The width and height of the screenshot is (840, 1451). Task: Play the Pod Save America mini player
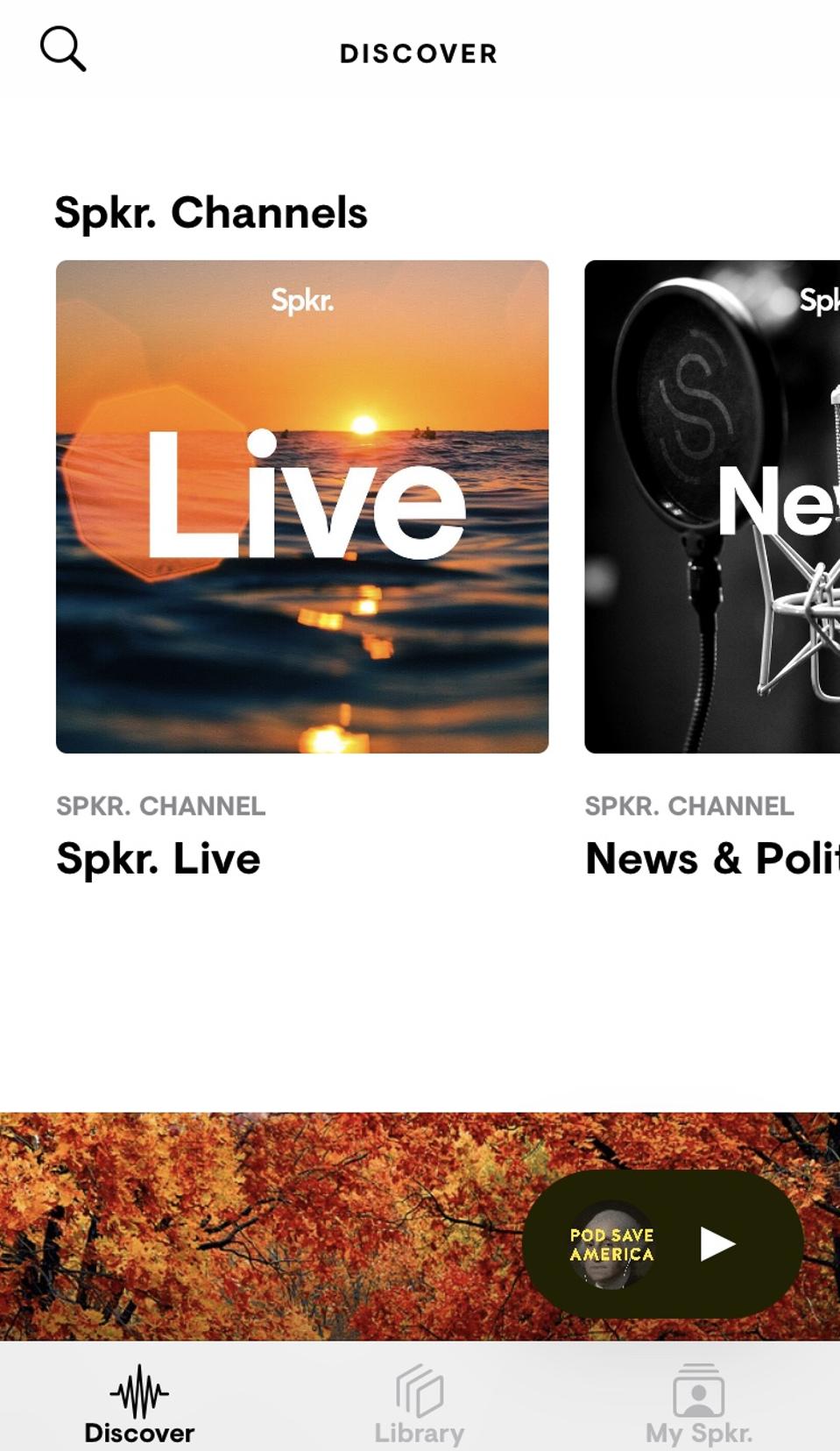coord(716,1244)
